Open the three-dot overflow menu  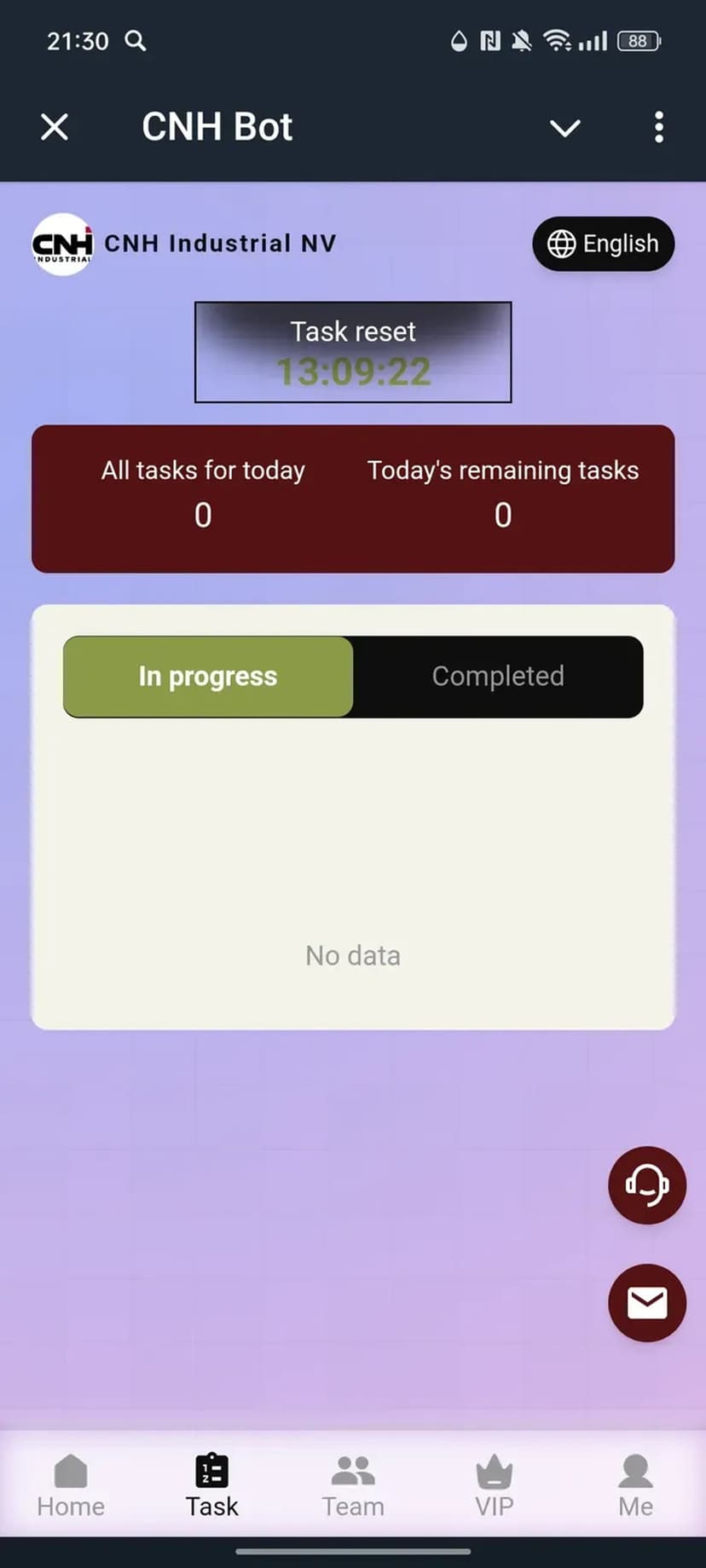658,128
